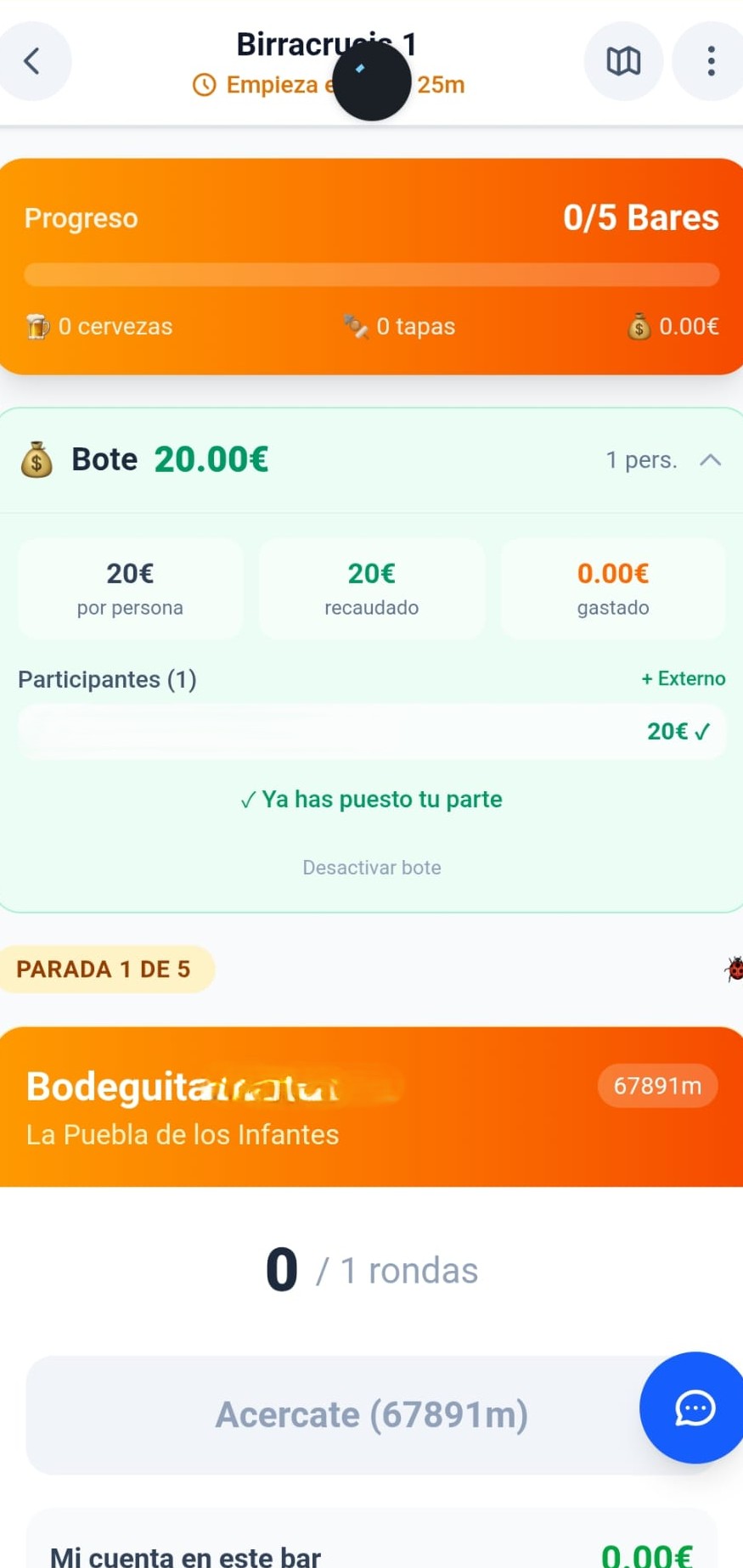Tap Ya has puesto tu parte confirmation
The width and height of the screenshot is (743, 1568).
tap(371, 799)
